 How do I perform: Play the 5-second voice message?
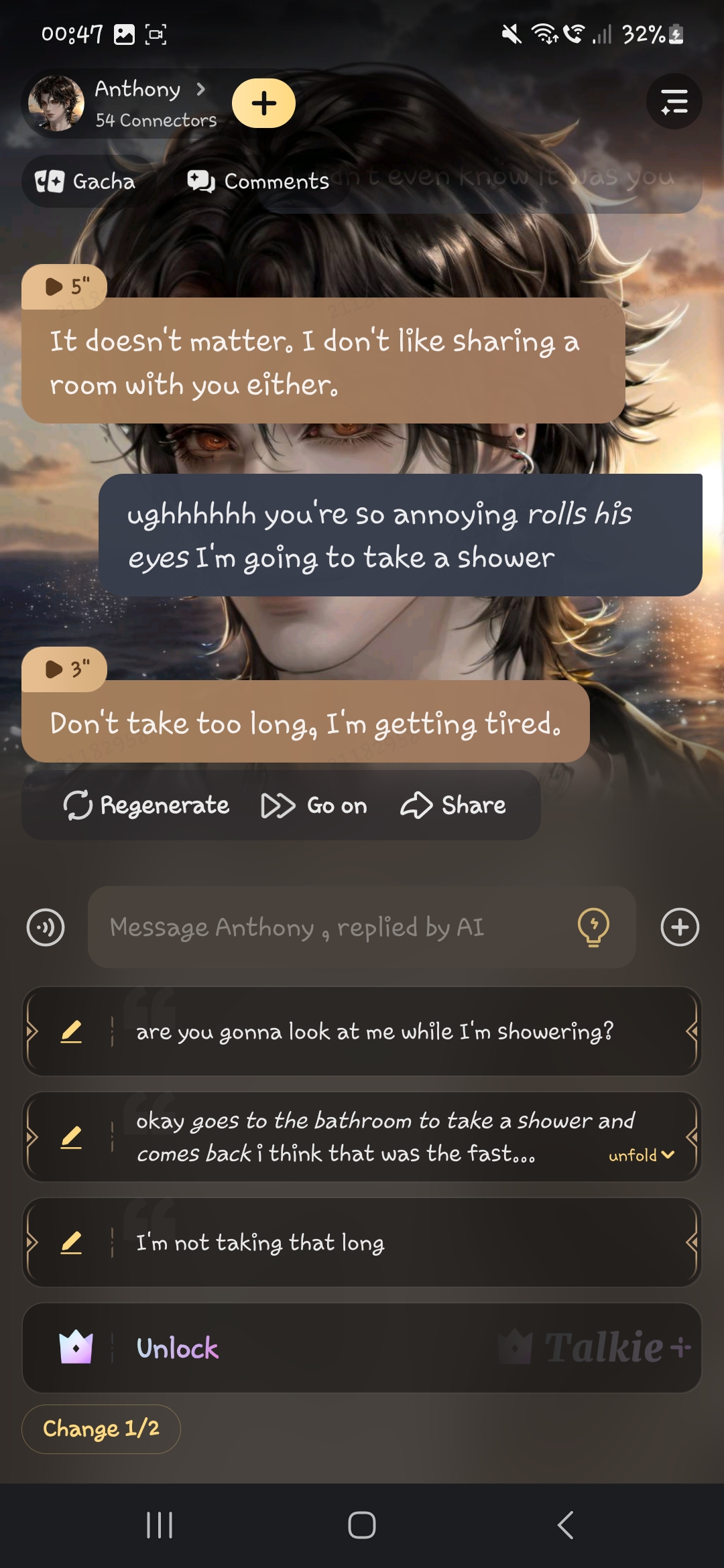(x=64, y=287)
